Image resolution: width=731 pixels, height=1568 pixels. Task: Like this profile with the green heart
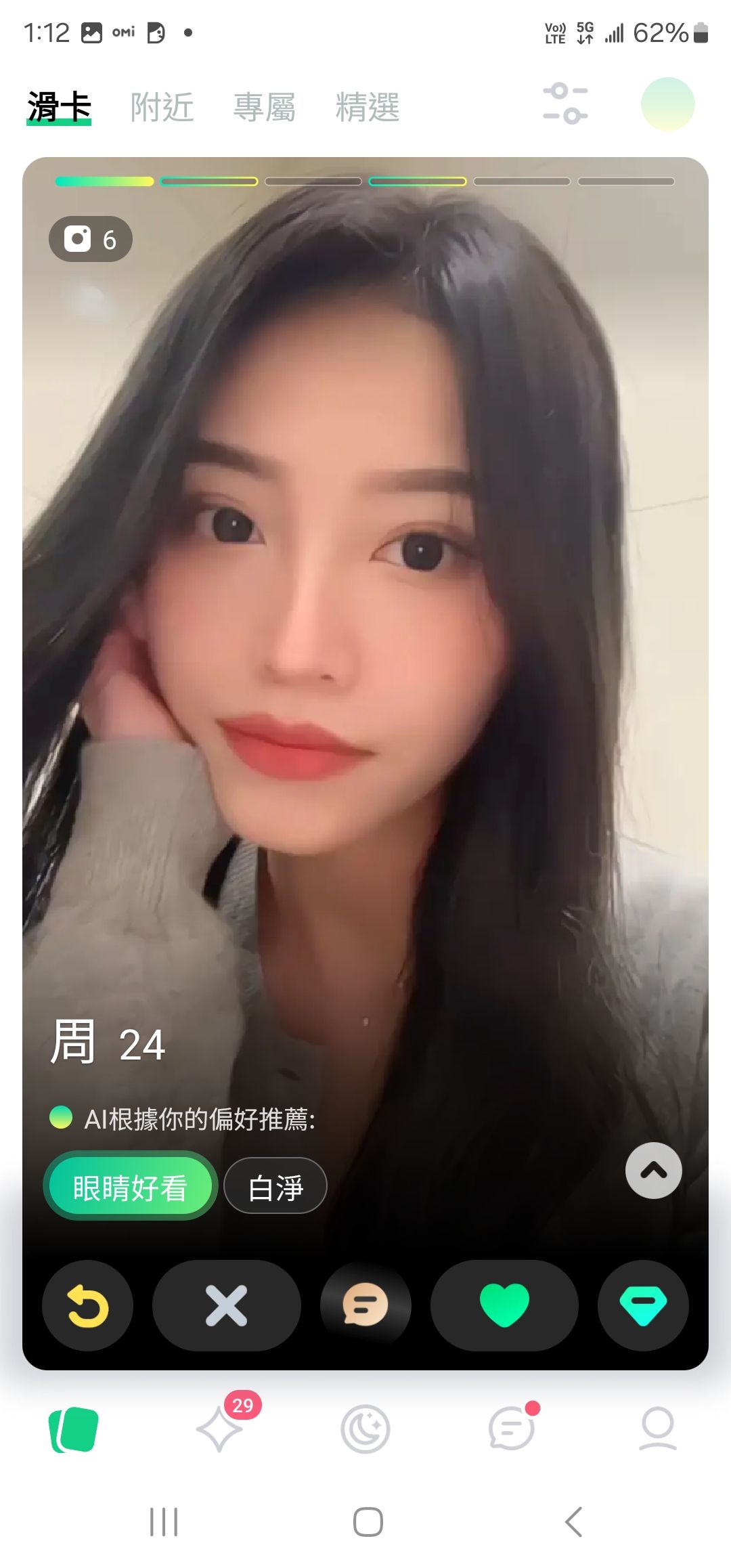[504, 1305]
